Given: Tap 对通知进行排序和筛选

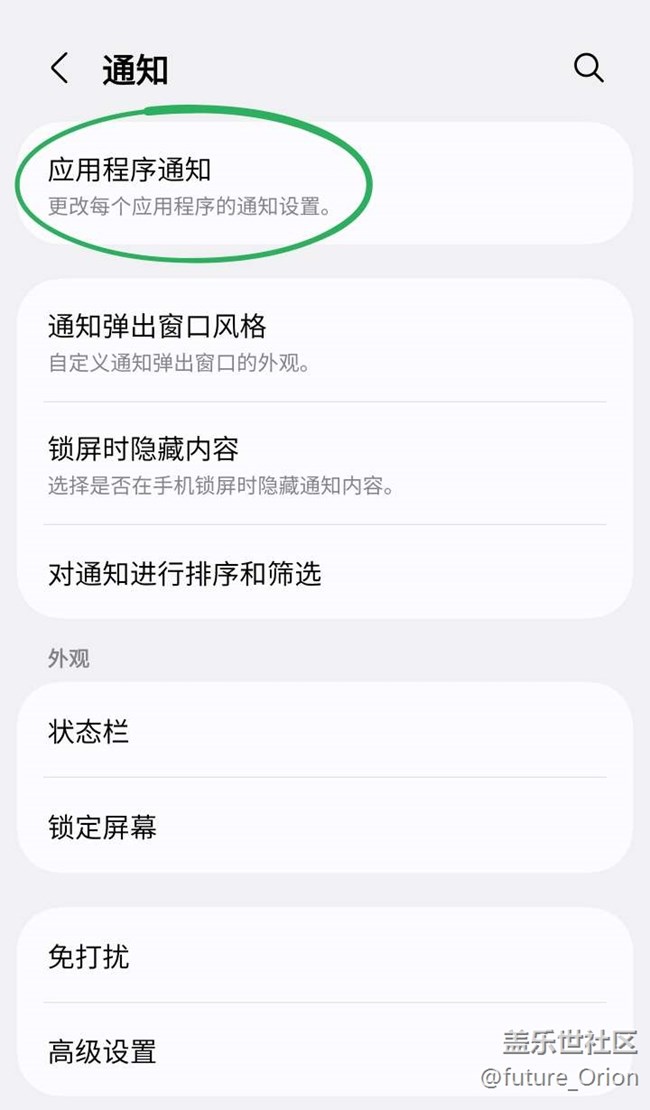Looking at the screenshot, I should tap(324, 574).
